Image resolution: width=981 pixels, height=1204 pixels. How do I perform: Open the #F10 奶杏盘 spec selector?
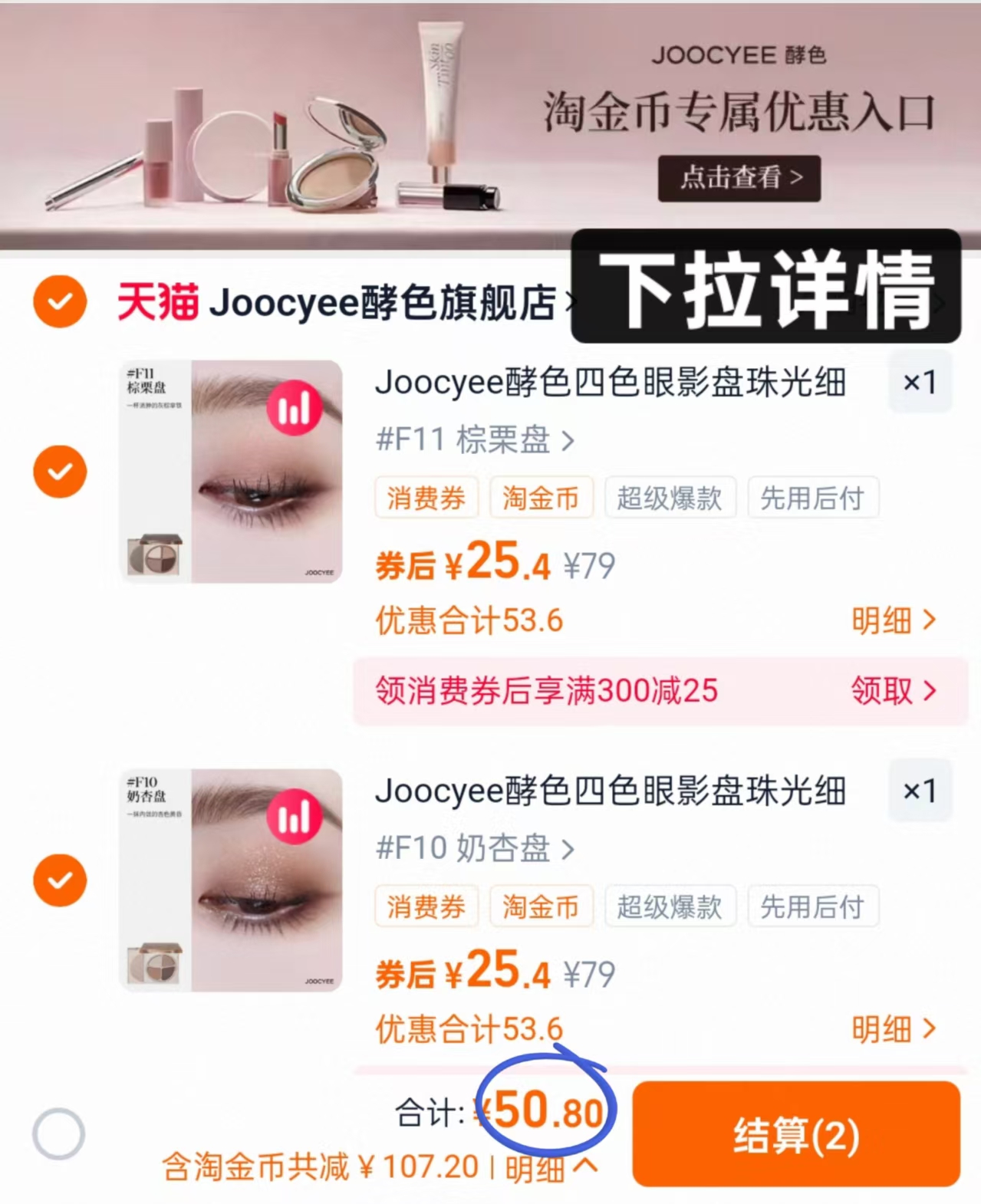[x=473, y=849]
